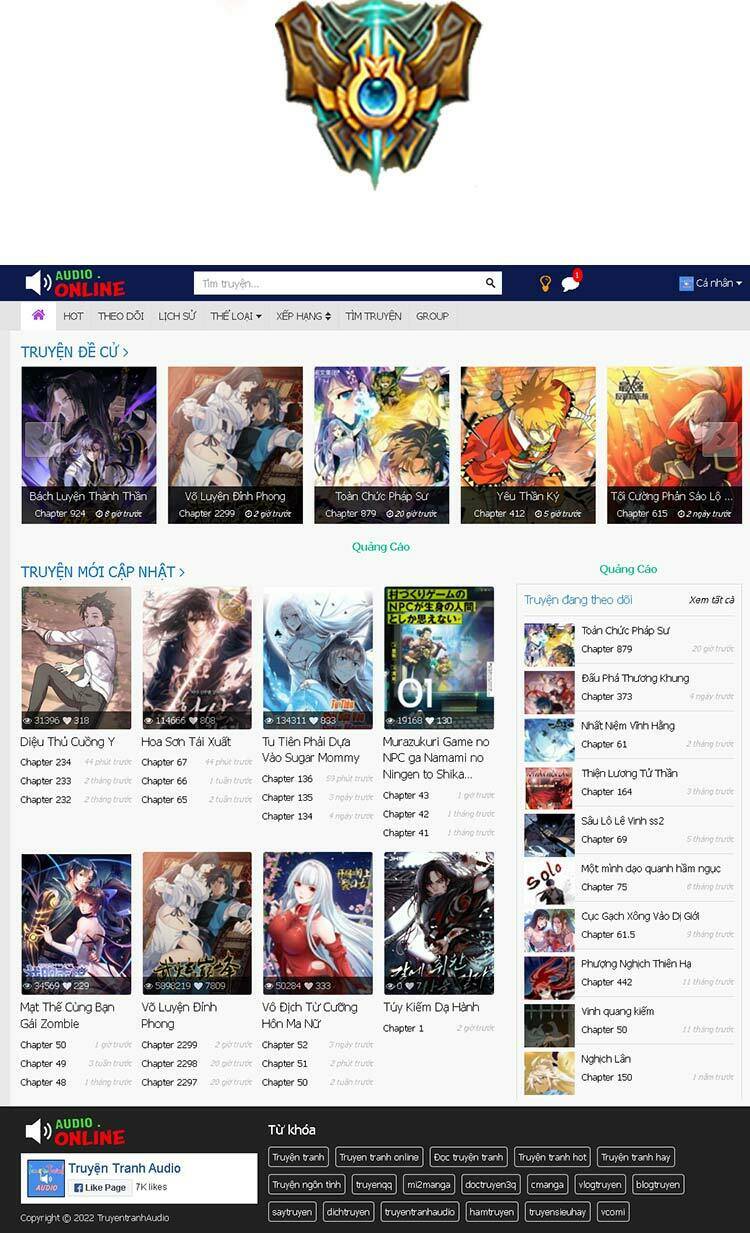This screenshot has height=1233, width=750.
Task: Open the LỊCH SỬ tab
Action: pyautogui.click(x=177, y=316)
